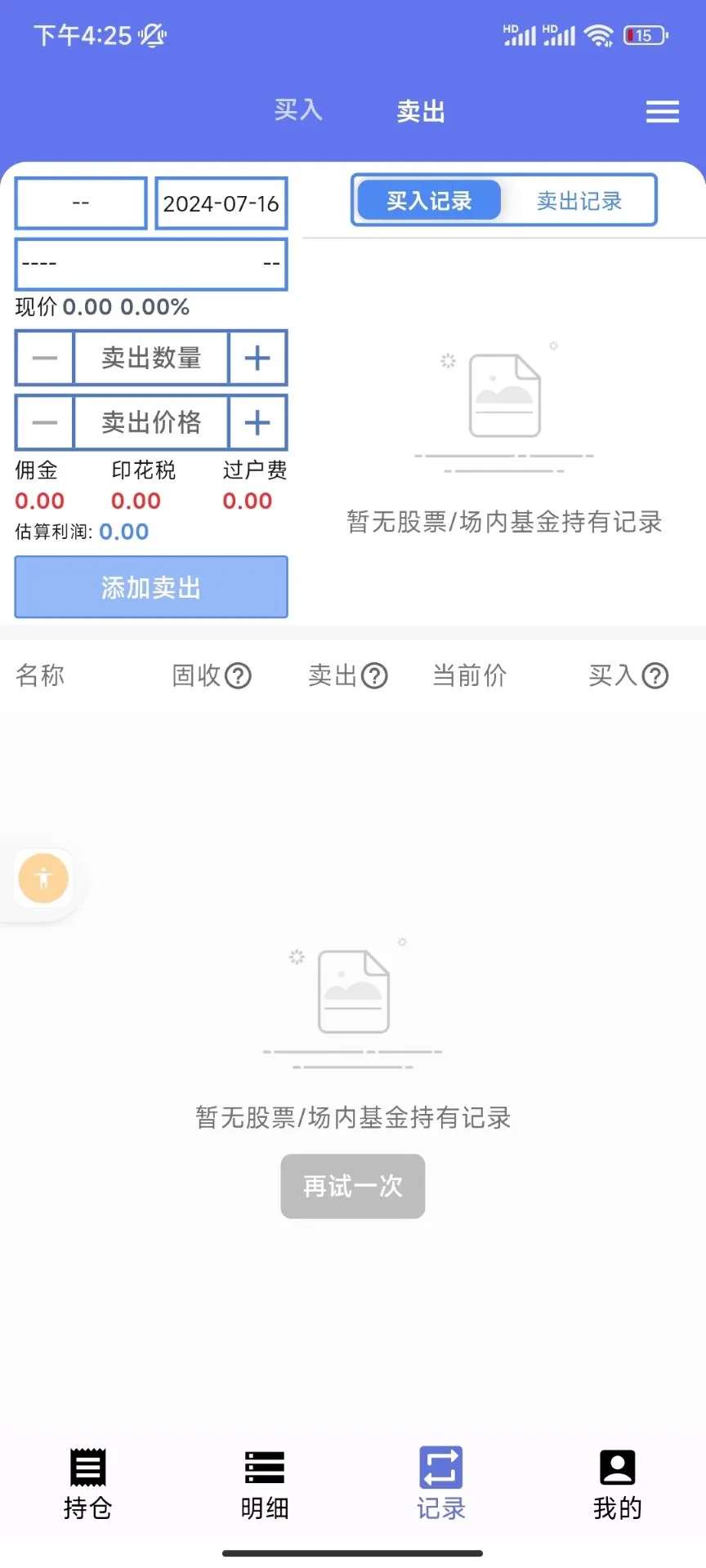Show help for the 固收 column

pyautogui.click(x=238, y=676)
